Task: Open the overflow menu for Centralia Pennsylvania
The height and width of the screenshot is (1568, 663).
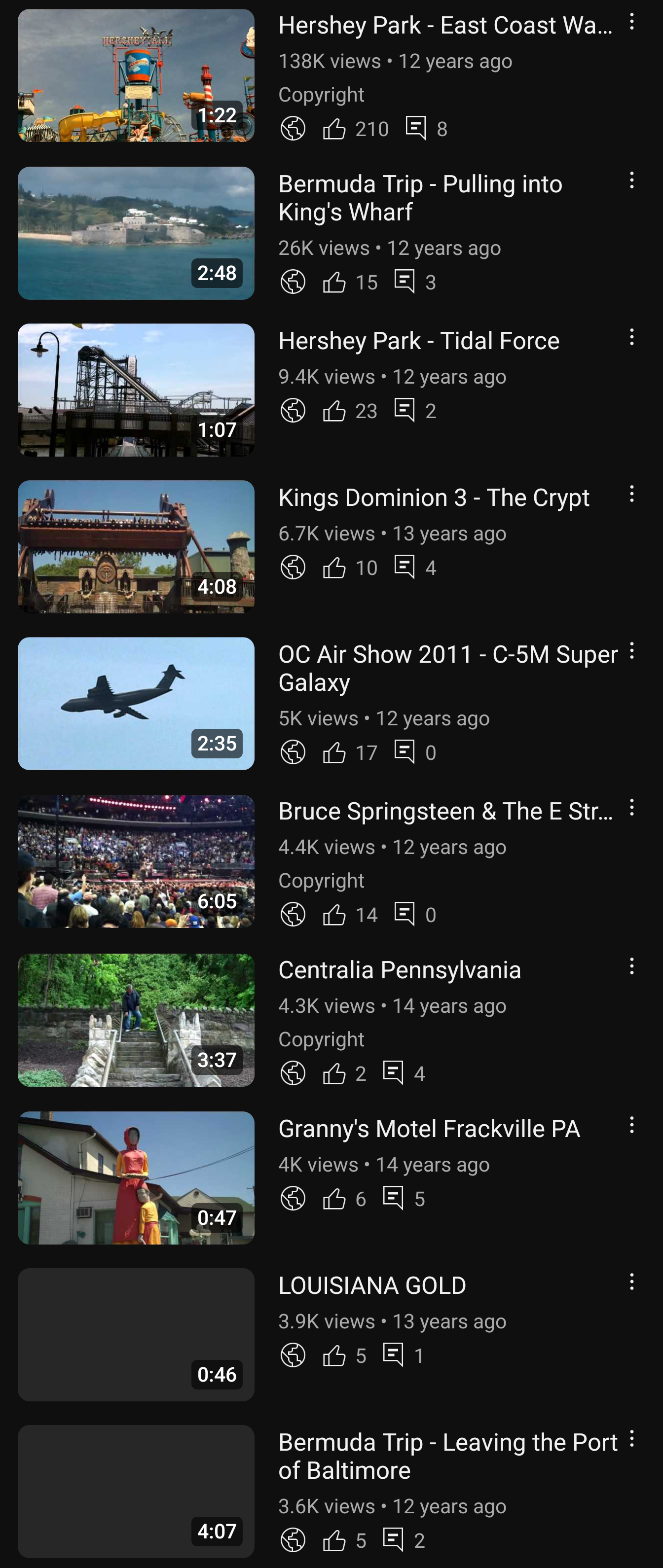Action: [x=631, y=966]
